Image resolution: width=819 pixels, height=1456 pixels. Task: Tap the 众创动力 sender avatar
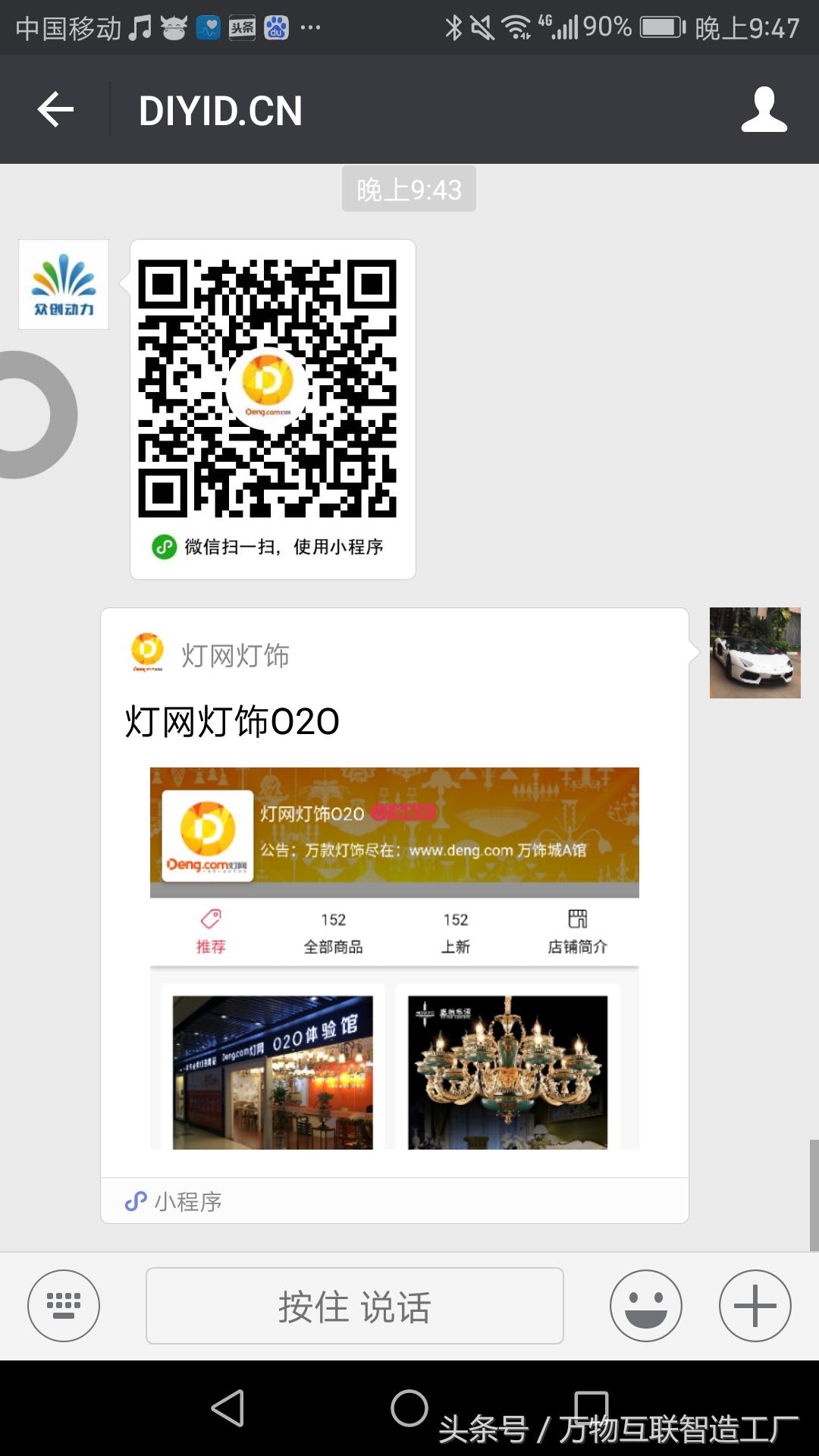point(64,284)
